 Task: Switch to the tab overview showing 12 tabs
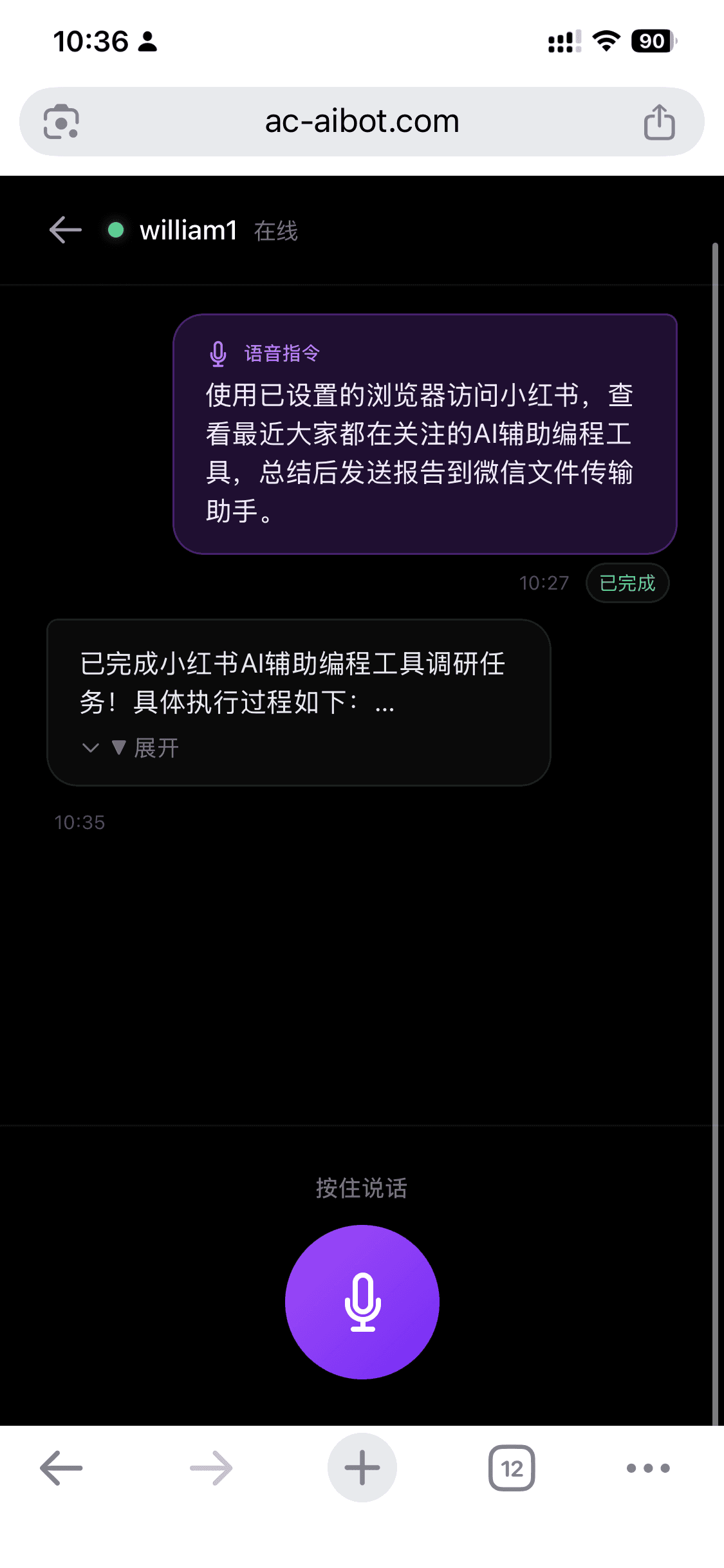point(512,1468)
